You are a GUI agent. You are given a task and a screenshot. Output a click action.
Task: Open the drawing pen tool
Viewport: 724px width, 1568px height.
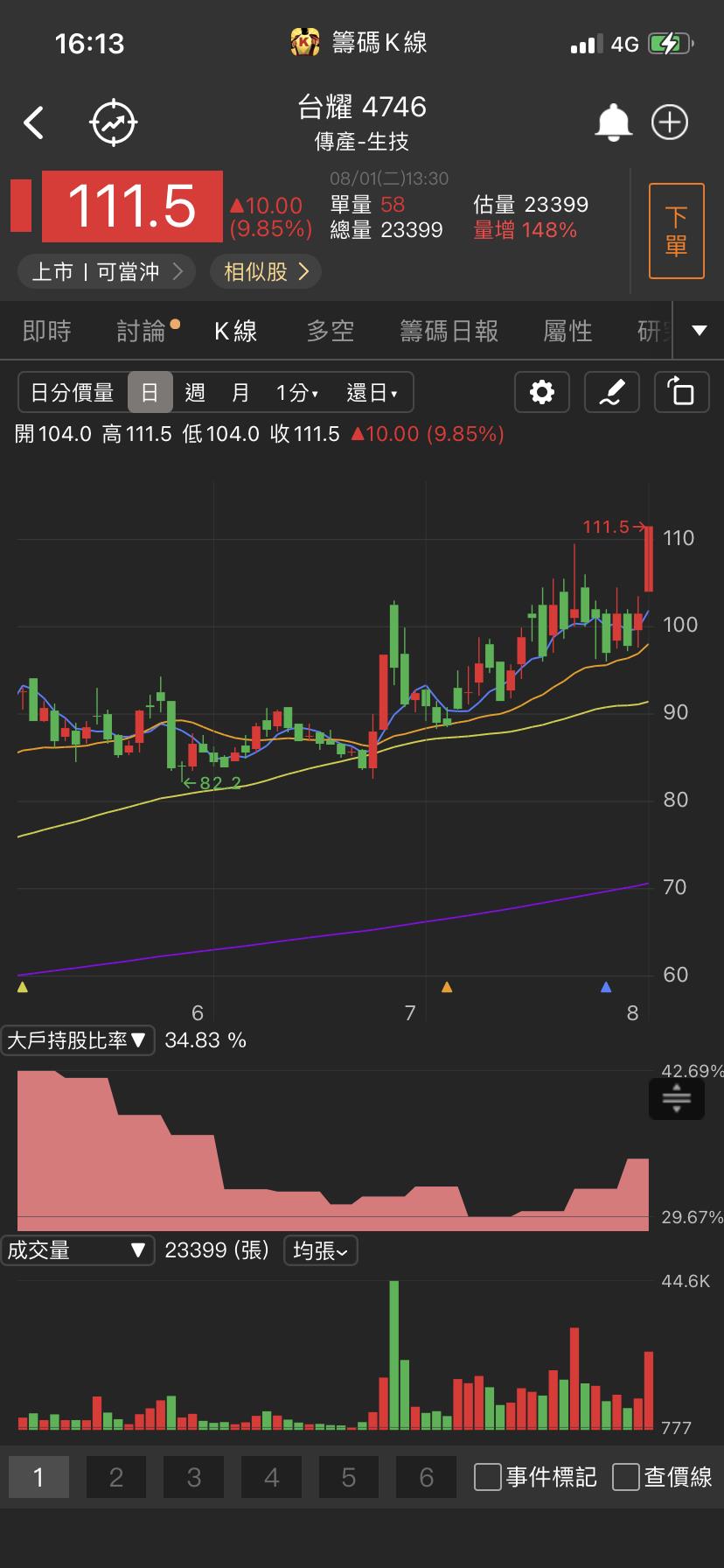[611, 392]
